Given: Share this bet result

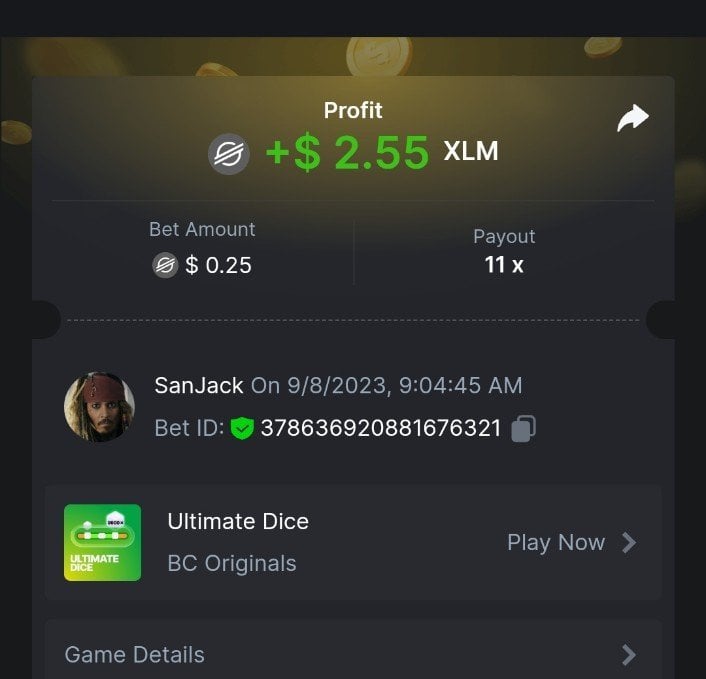Looking at the screenshot, I should pyautogui.click(x=632, y=119).
